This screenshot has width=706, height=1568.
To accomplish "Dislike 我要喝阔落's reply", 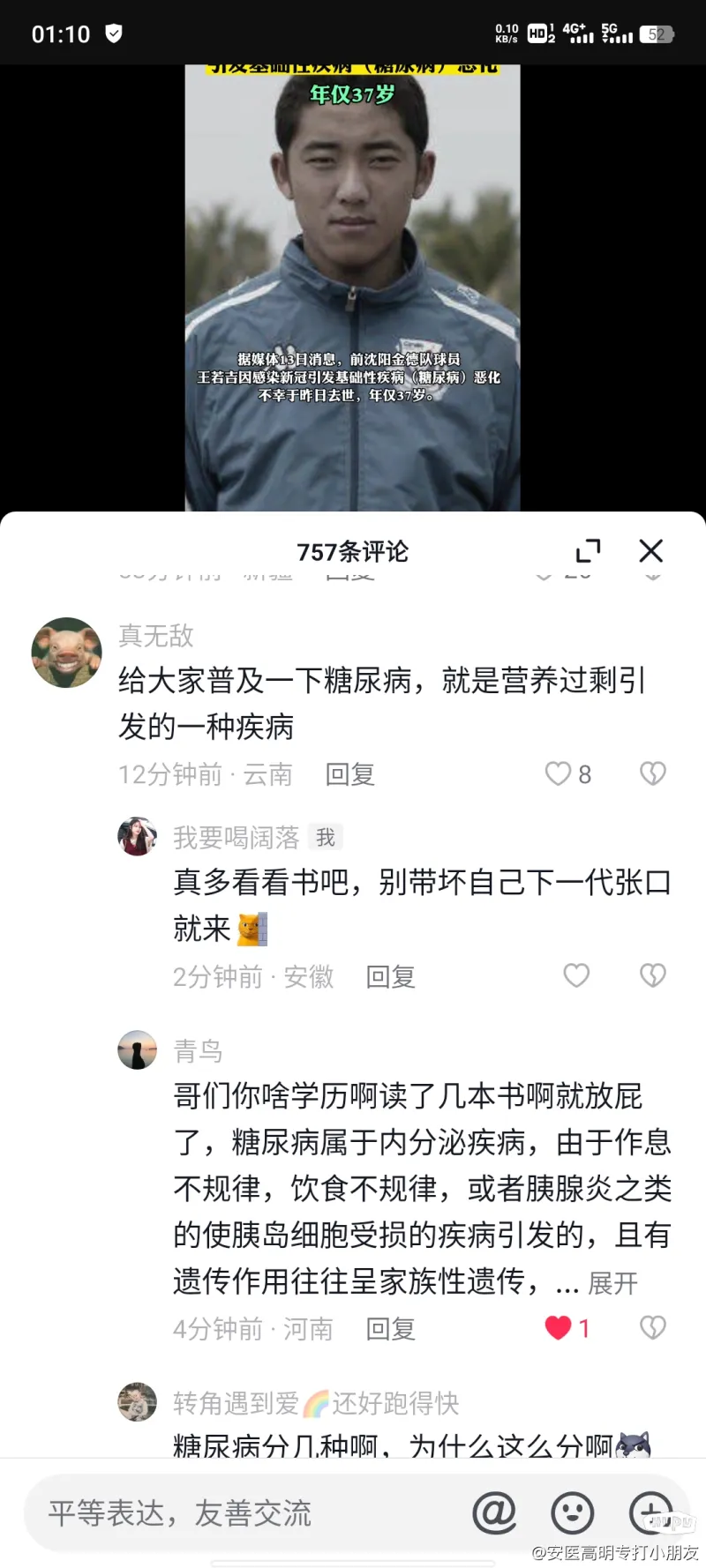I will (x=652, y=975).
